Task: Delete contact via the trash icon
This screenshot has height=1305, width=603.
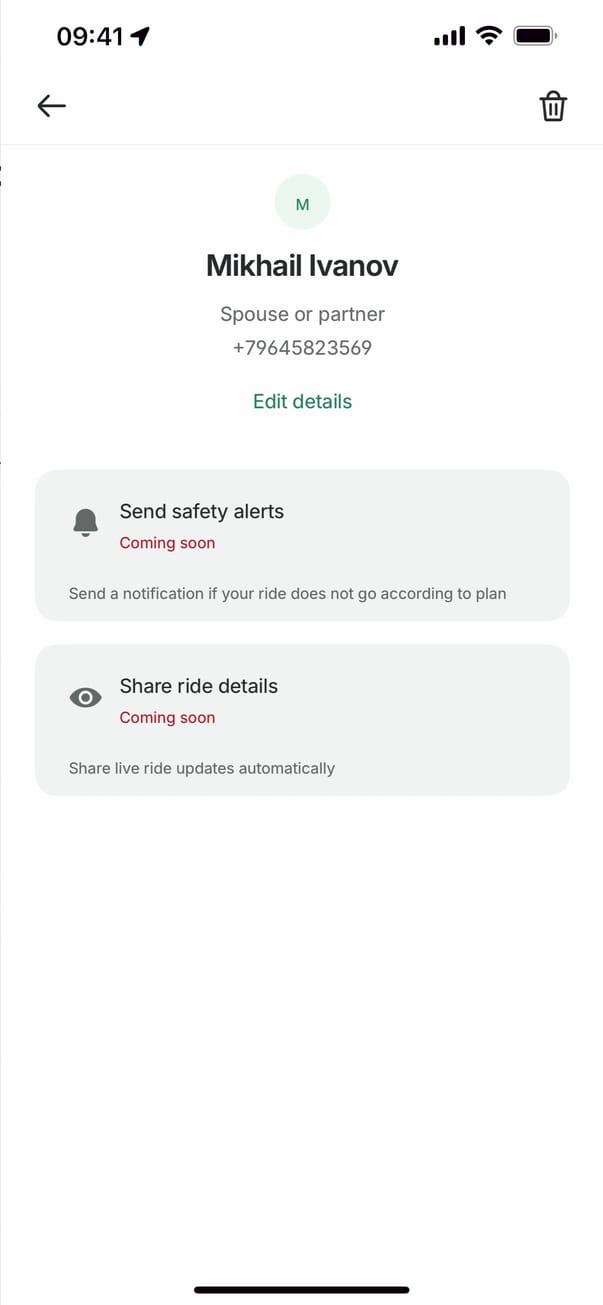Action: click(x=553, y=106)
